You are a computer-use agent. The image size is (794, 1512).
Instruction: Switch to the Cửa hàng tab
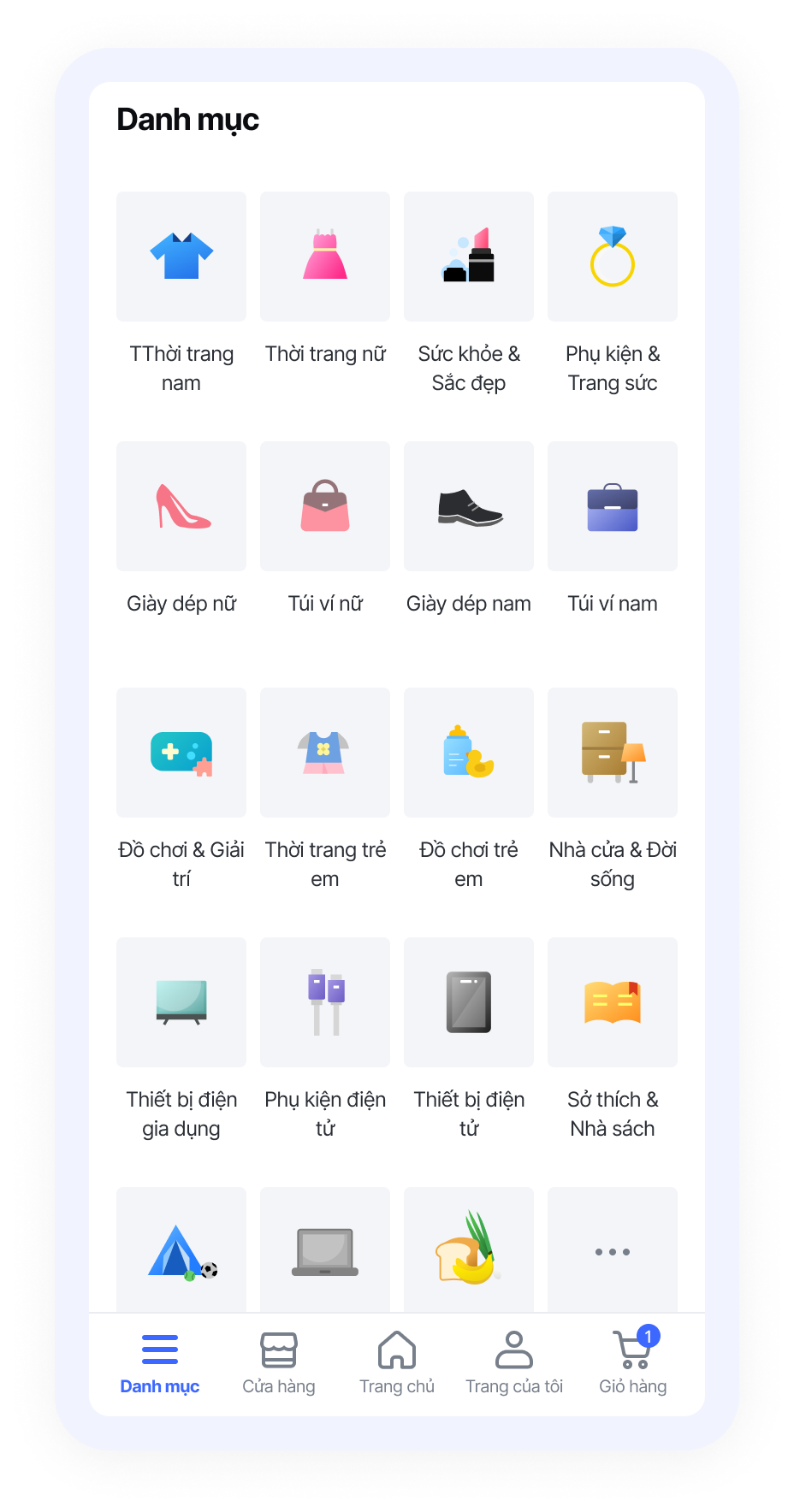(x=279, y=1363)
